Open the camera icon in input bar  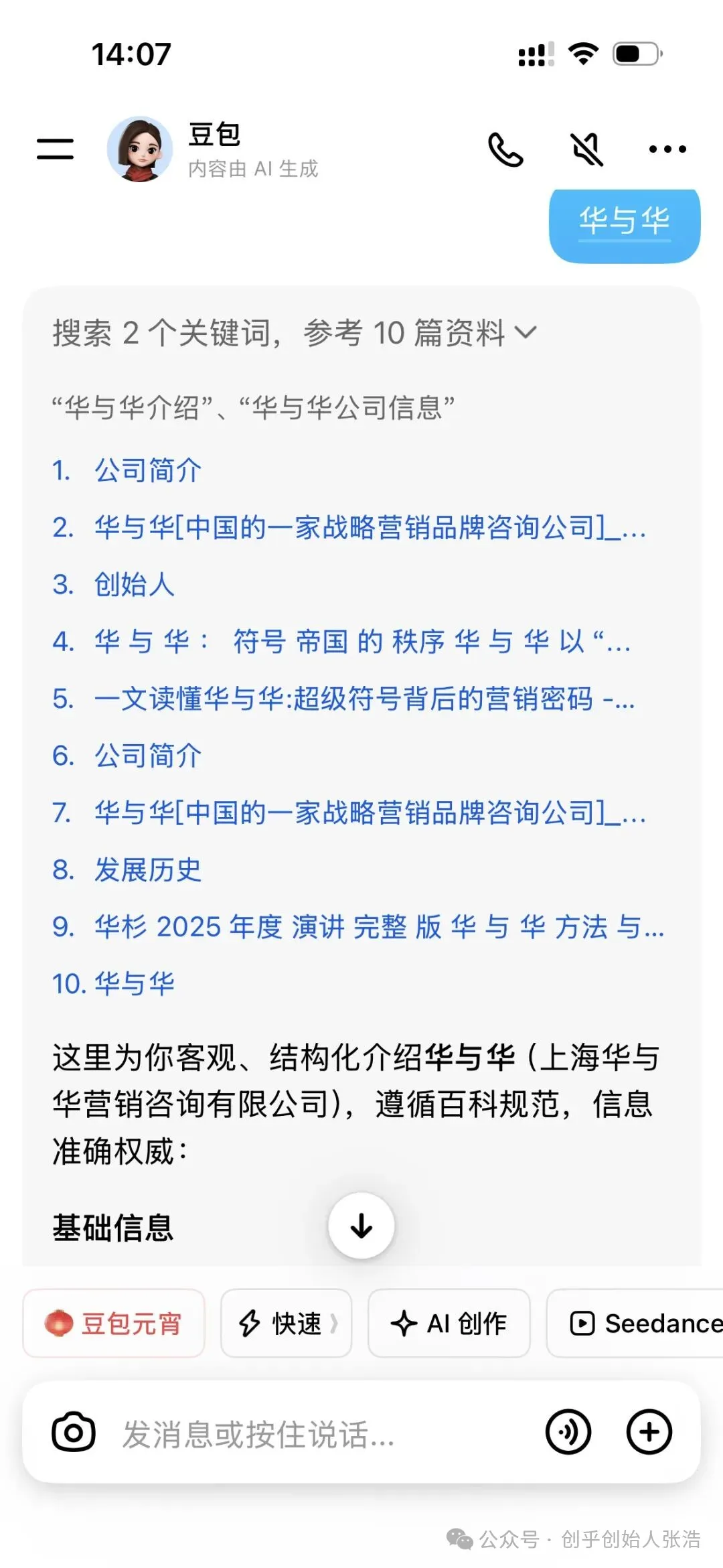tap(74, 1433)
